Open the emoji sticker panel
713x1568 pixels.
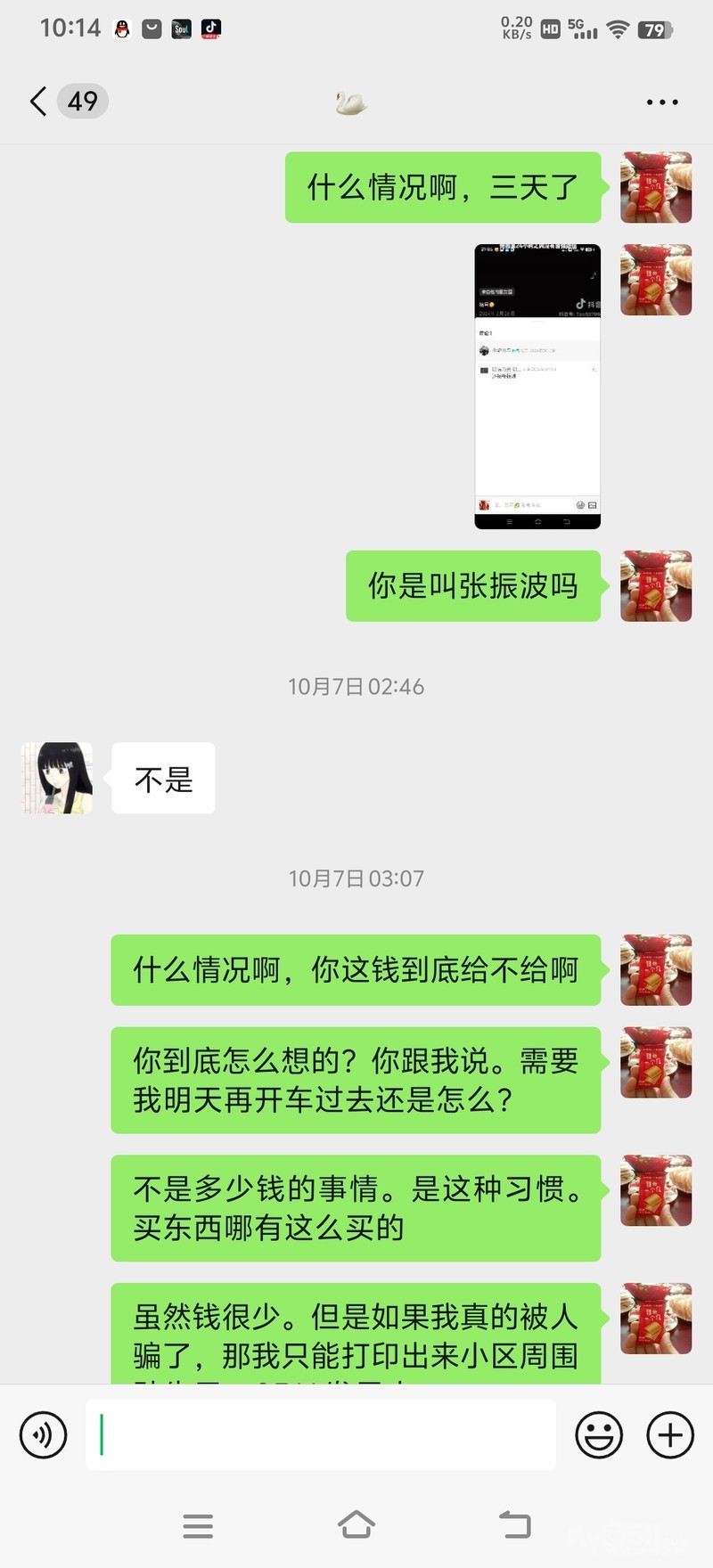coord(598,1434)
